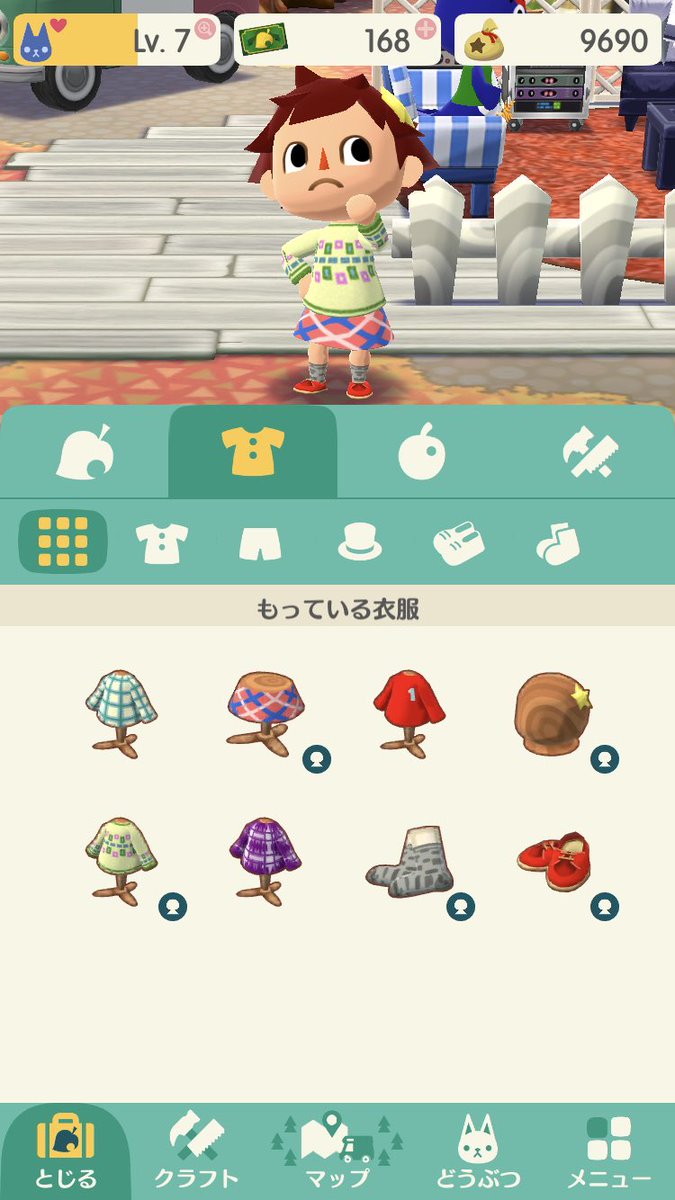This screenshot has width=675, height=1200.
Task: Filter clothing by hats
Action: click(360, 542)
